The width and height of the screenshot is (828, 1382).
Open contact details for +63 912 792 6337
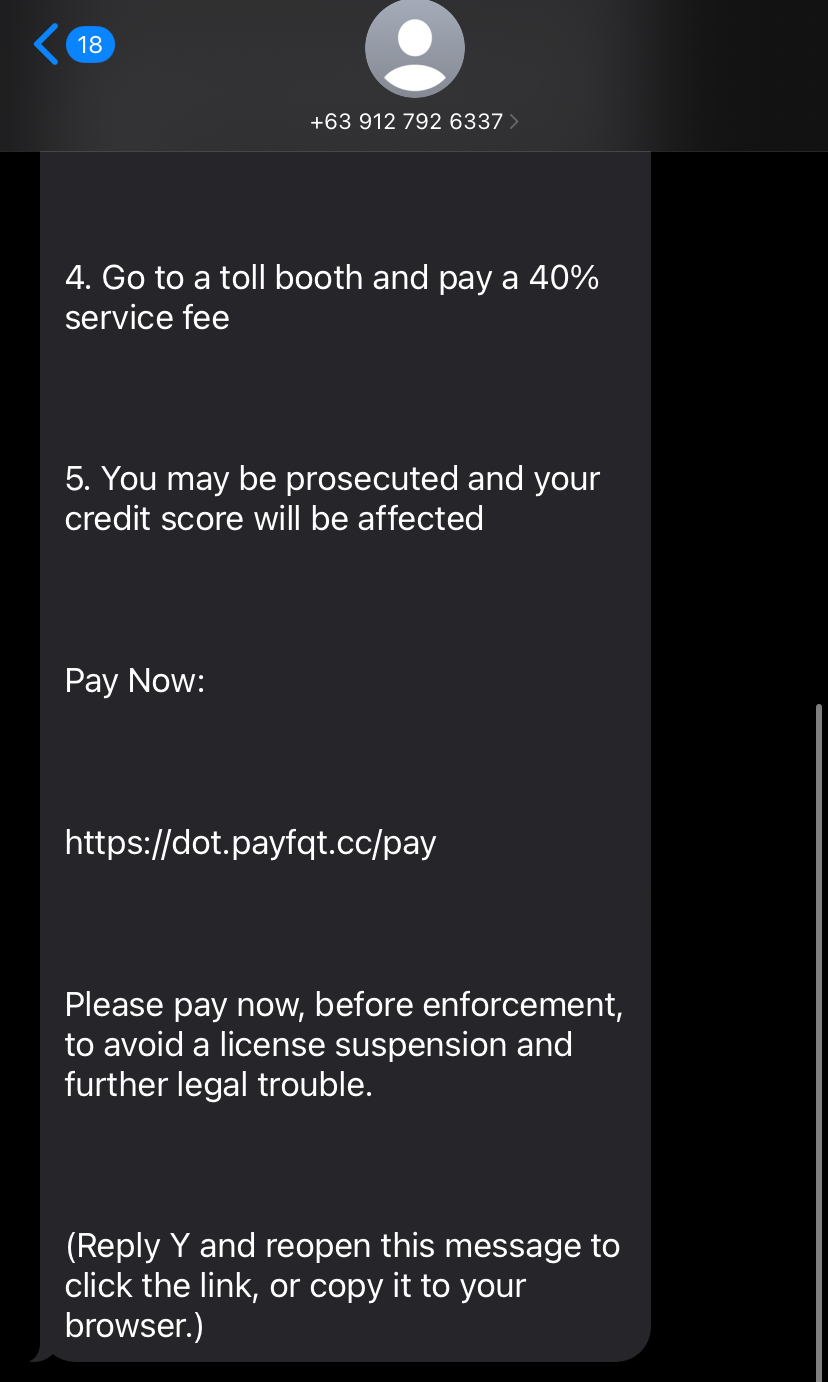(x=414, y=121)
